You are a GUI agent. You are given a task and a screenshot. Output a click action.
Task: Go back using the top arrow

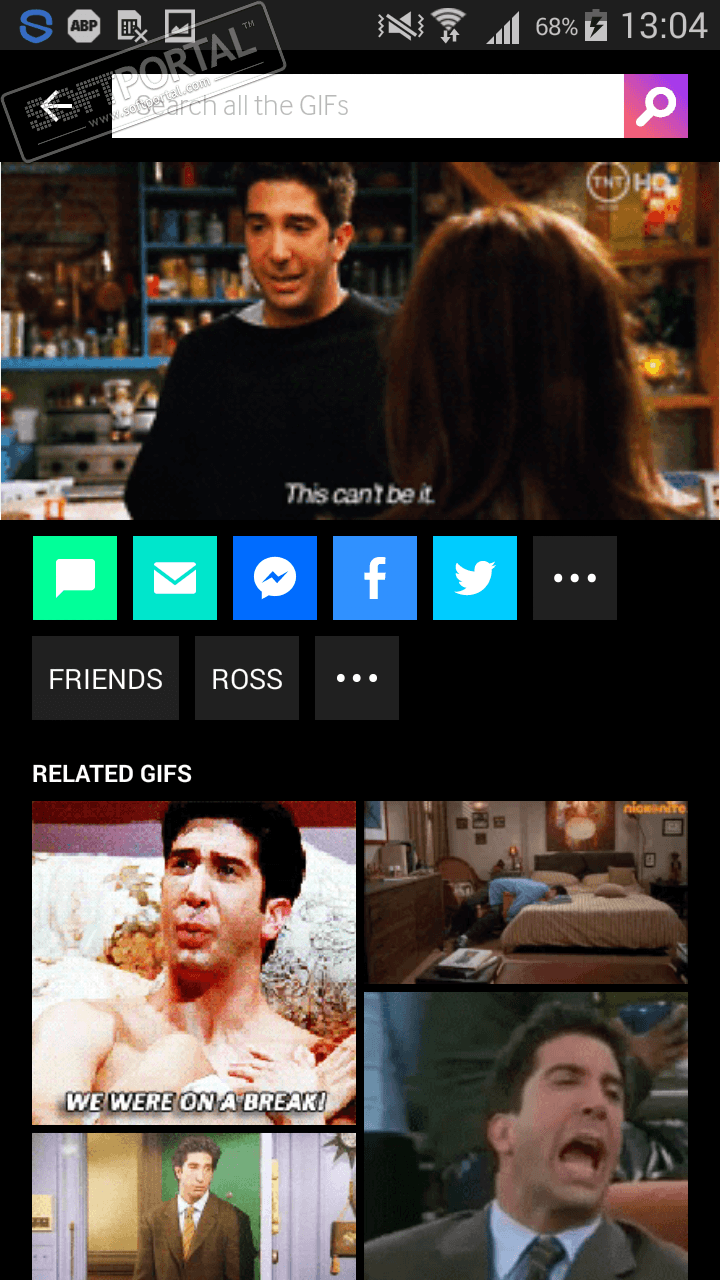tap(57, 105)
